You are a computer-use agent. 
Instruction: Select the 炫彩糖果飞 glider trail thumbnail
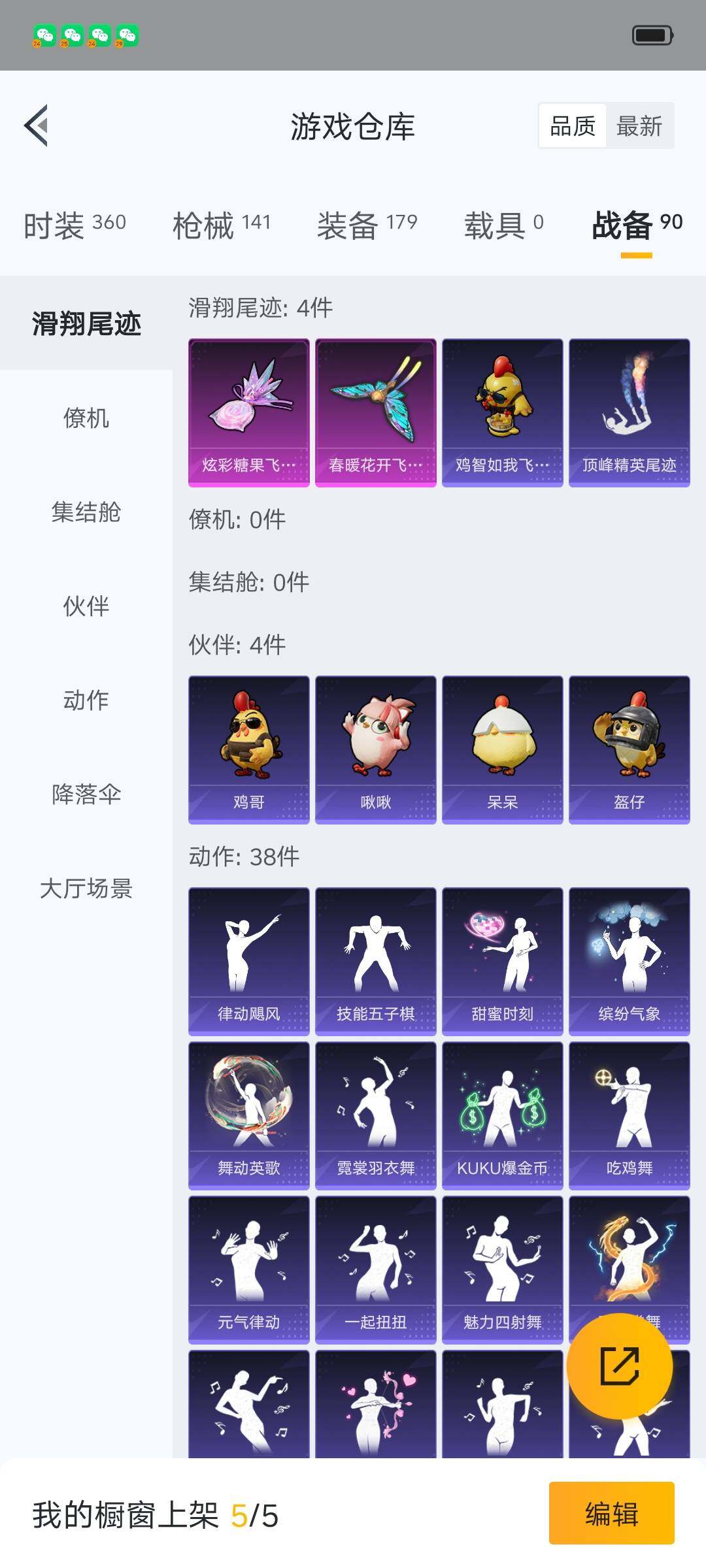click(248, 412)
